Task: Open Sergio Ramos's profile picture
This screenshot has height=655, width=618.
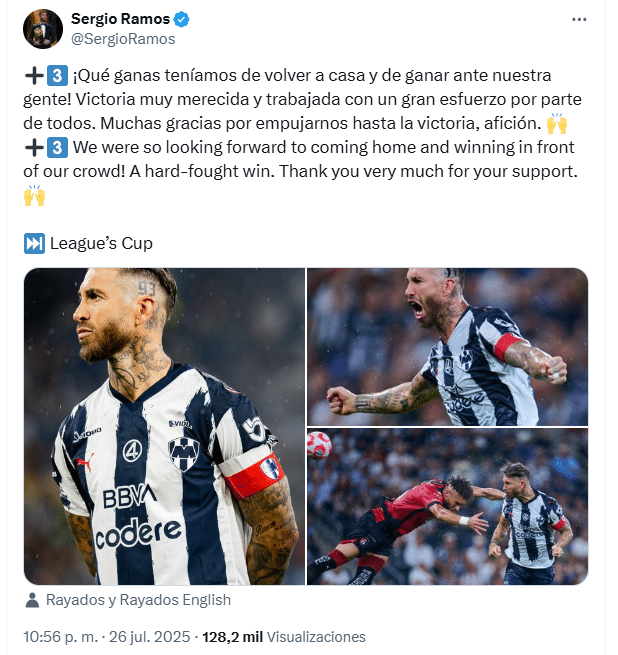Action: (x=42, y=29)
